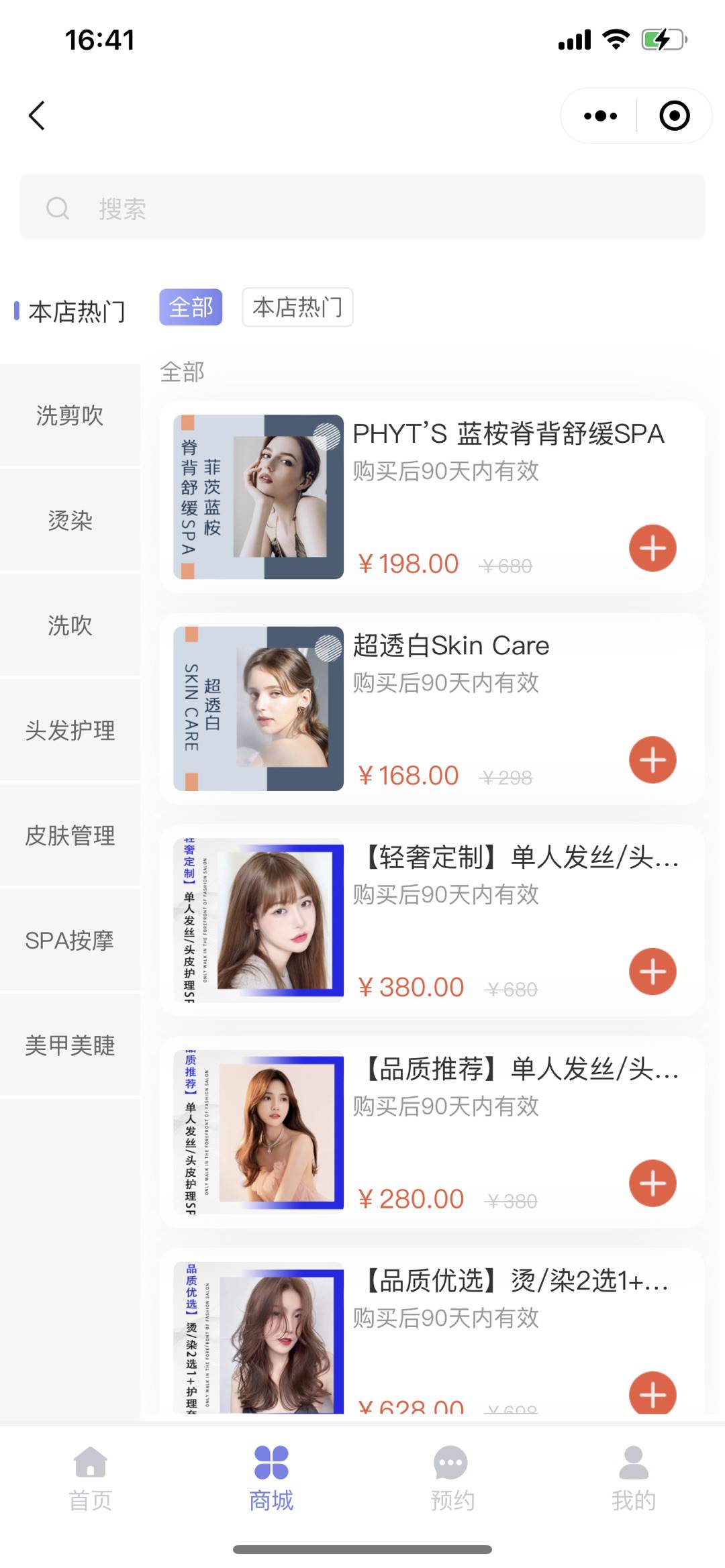
Task: Add PHYT'S 蓝桉脊背舒缓SPA to cart
Action: pyautogui.click(x=652, y=548)
